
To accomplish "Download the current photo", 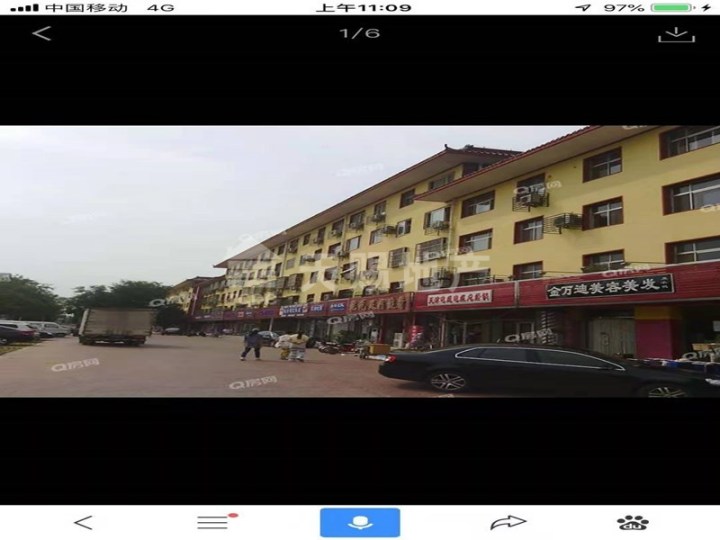I will coord(676,34).
